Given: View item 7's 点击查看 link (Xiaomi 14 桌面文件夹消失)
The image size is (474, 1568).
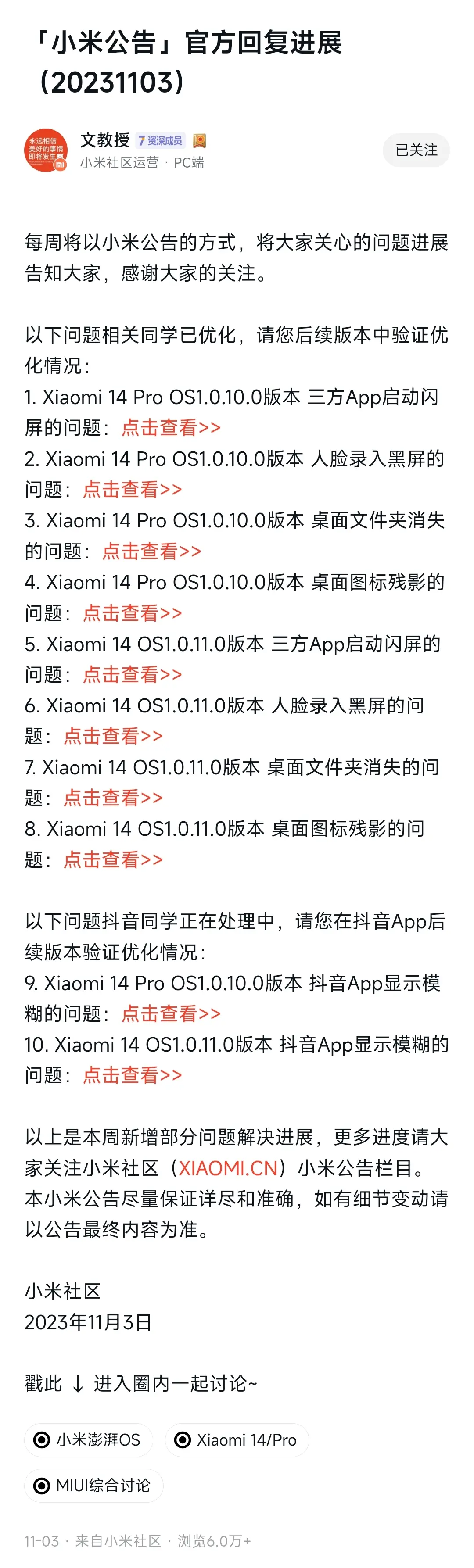Looking at the screenshot, I should click(113, 798).
